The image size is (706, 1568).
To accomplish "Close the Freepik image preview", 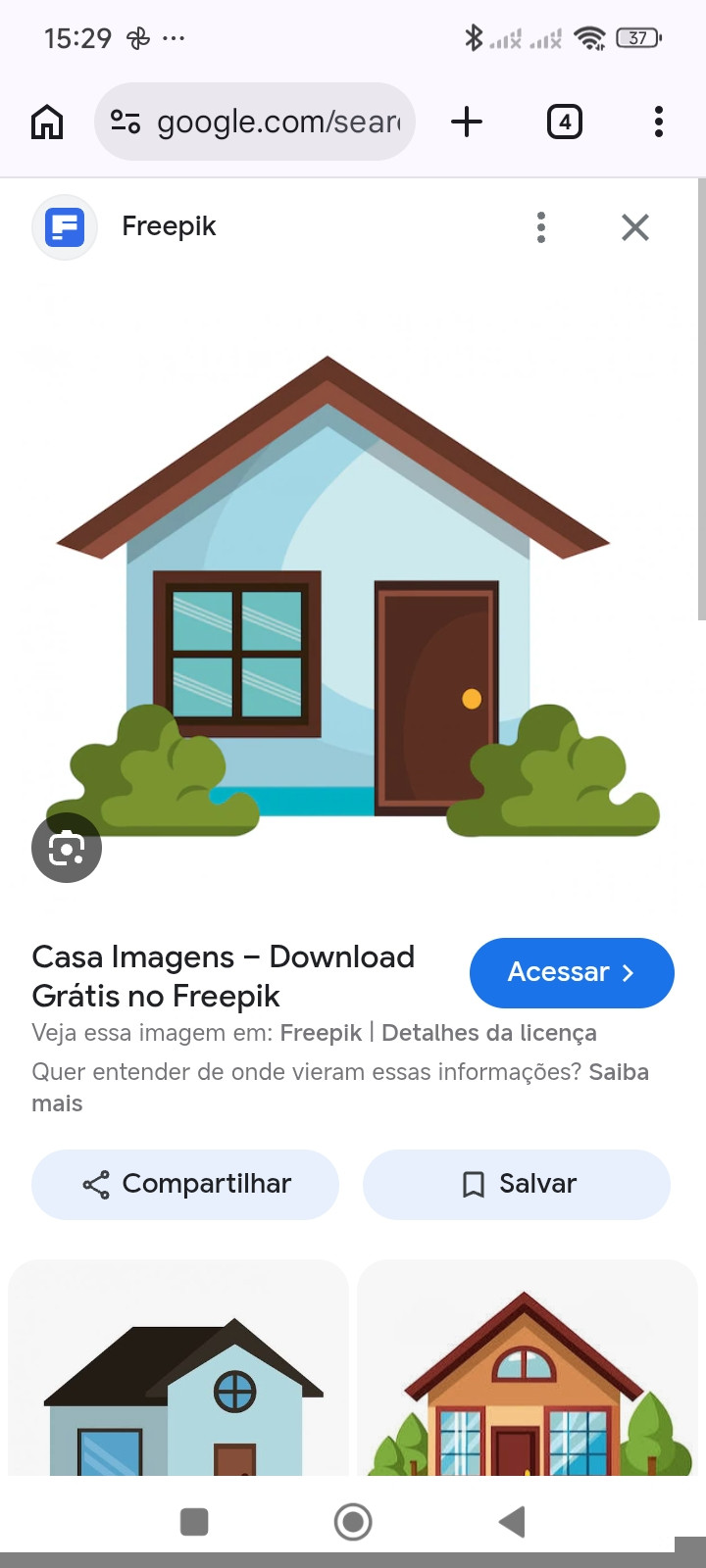I will [x=635, y=227].
